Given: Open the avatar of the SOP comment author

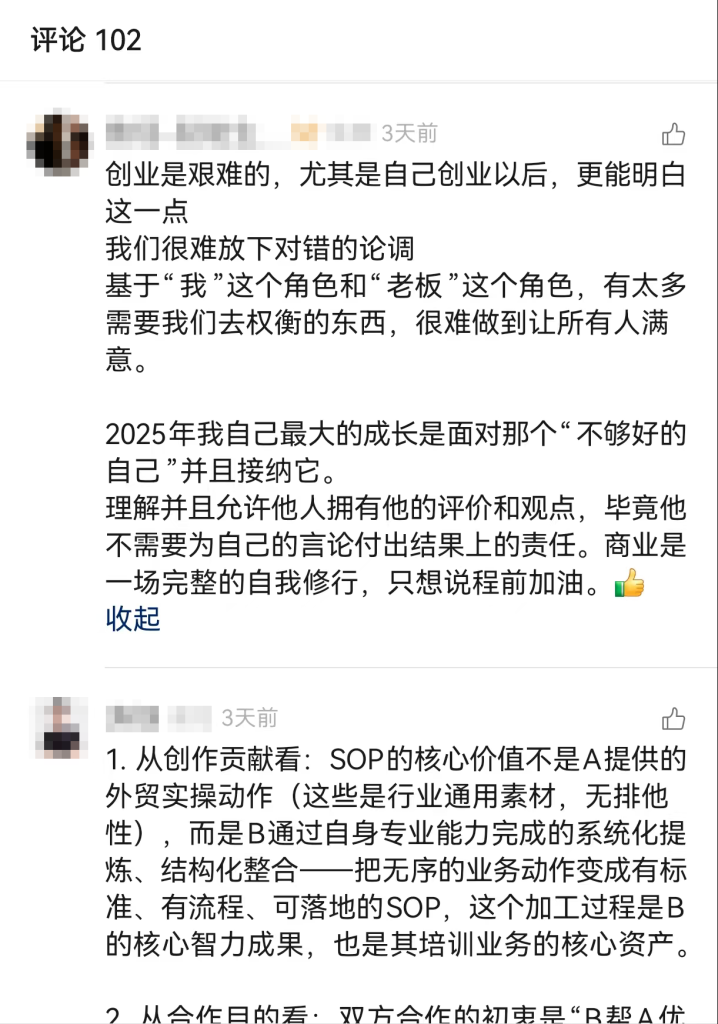Looking at the screenshot, I should point(58,730).
